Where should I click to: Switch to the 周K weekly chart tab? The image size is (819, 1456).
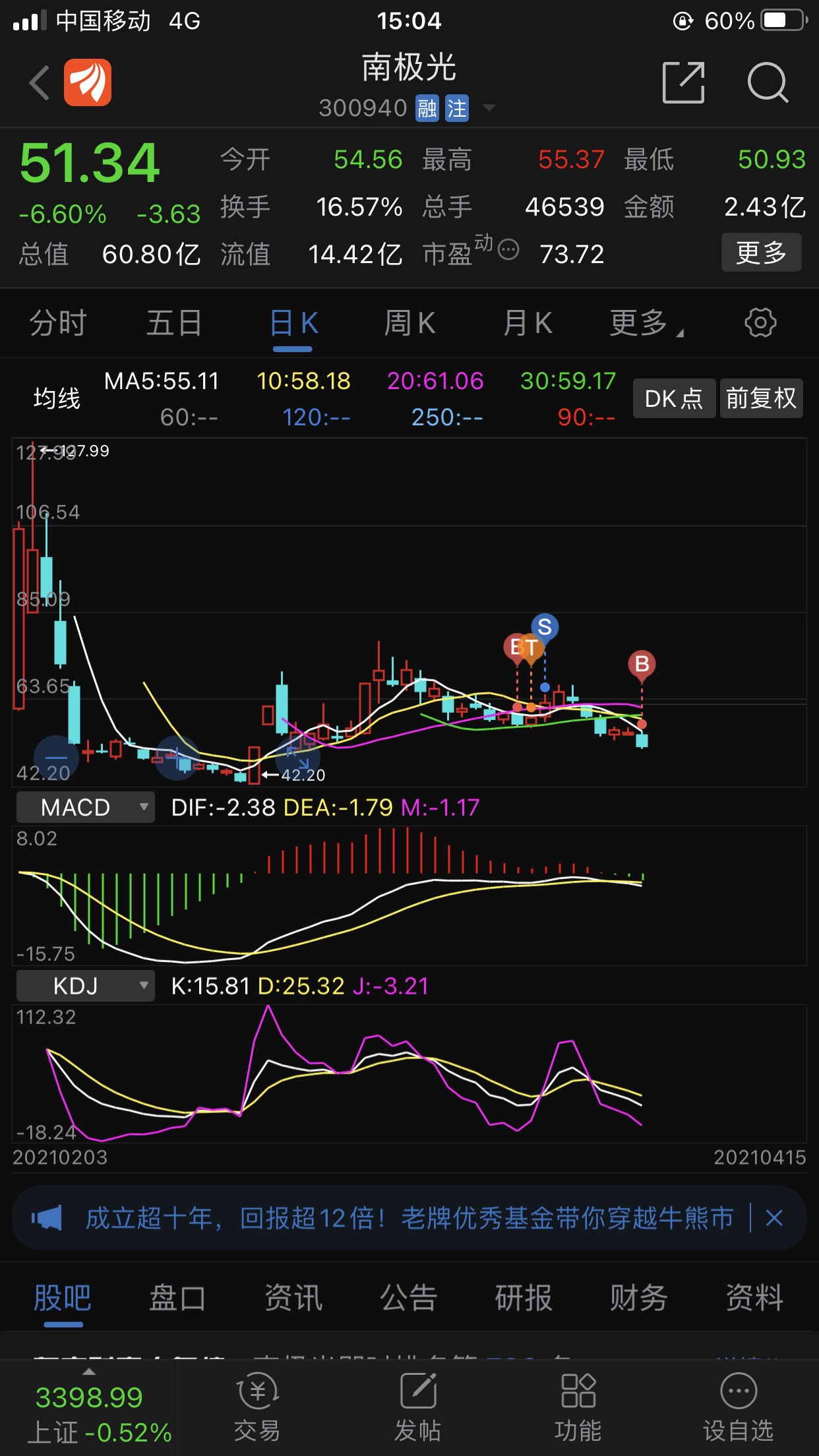[410, 323]
